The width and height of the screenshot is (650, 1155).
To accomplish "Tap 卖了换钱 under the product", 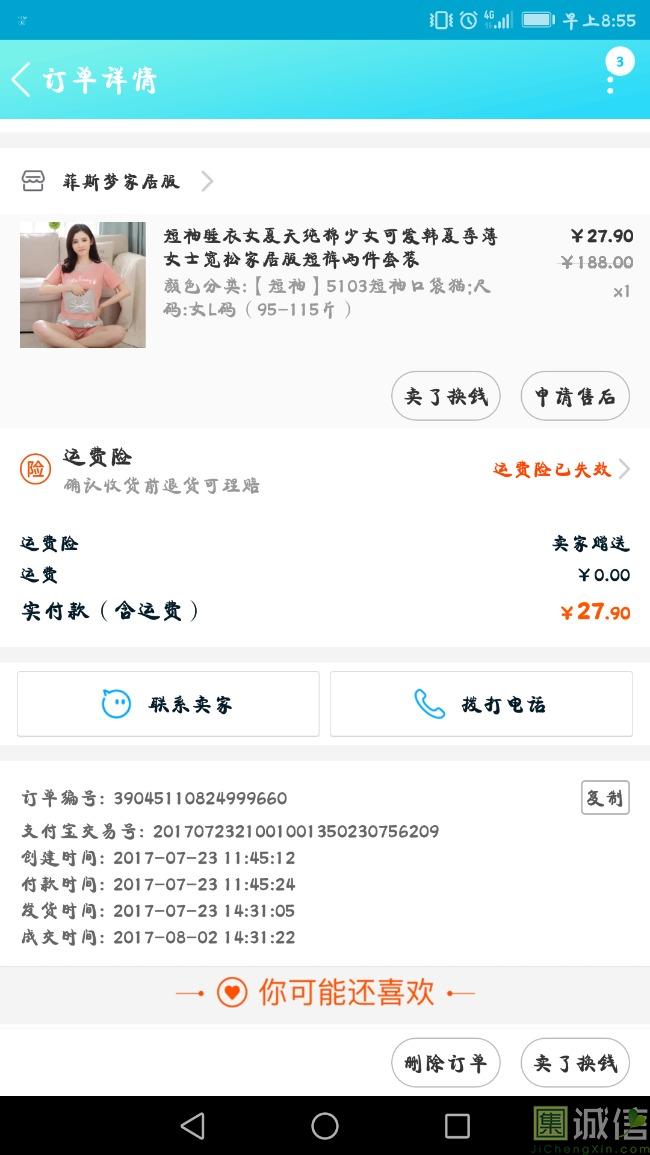I will tap(445, 397).
